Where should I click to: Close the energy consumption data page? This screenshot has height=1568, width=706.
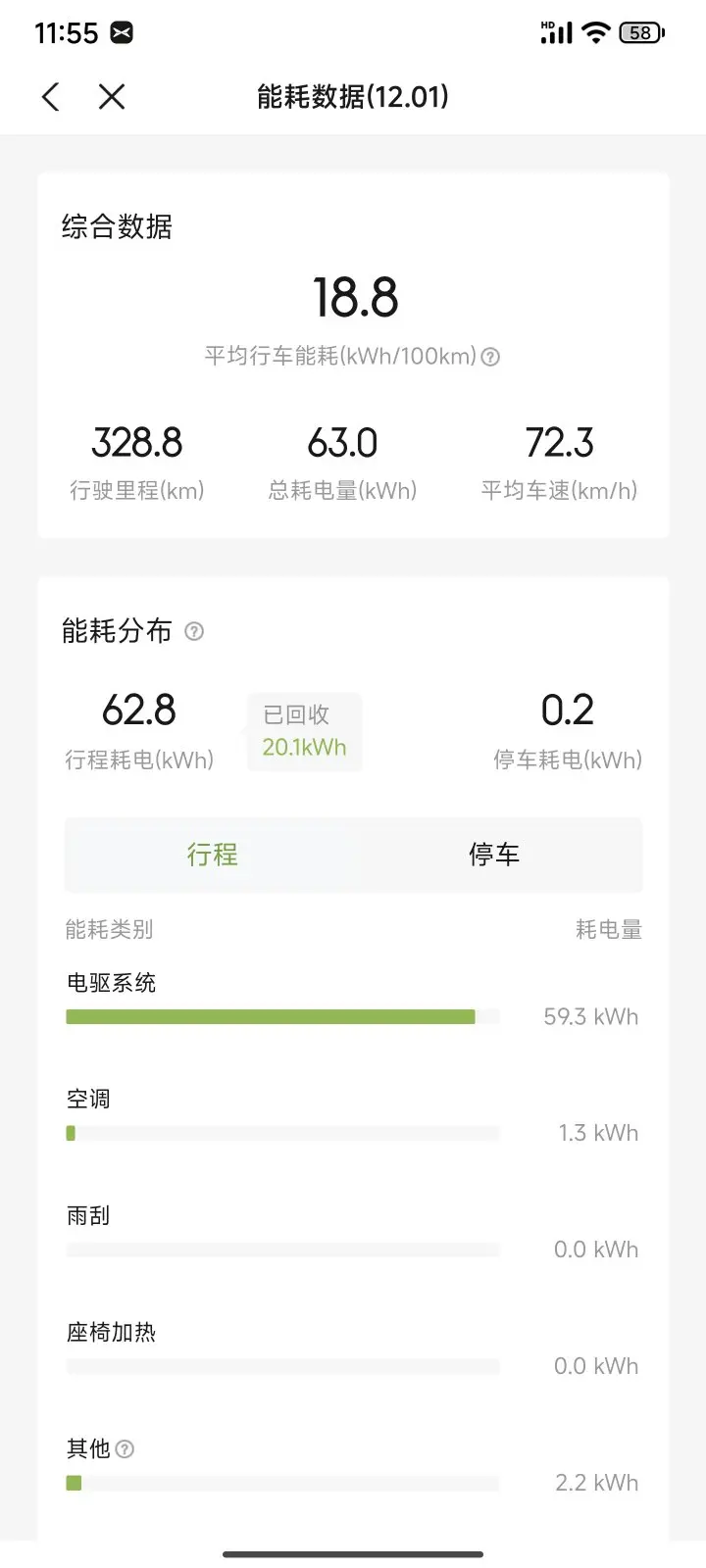(112, 96)
